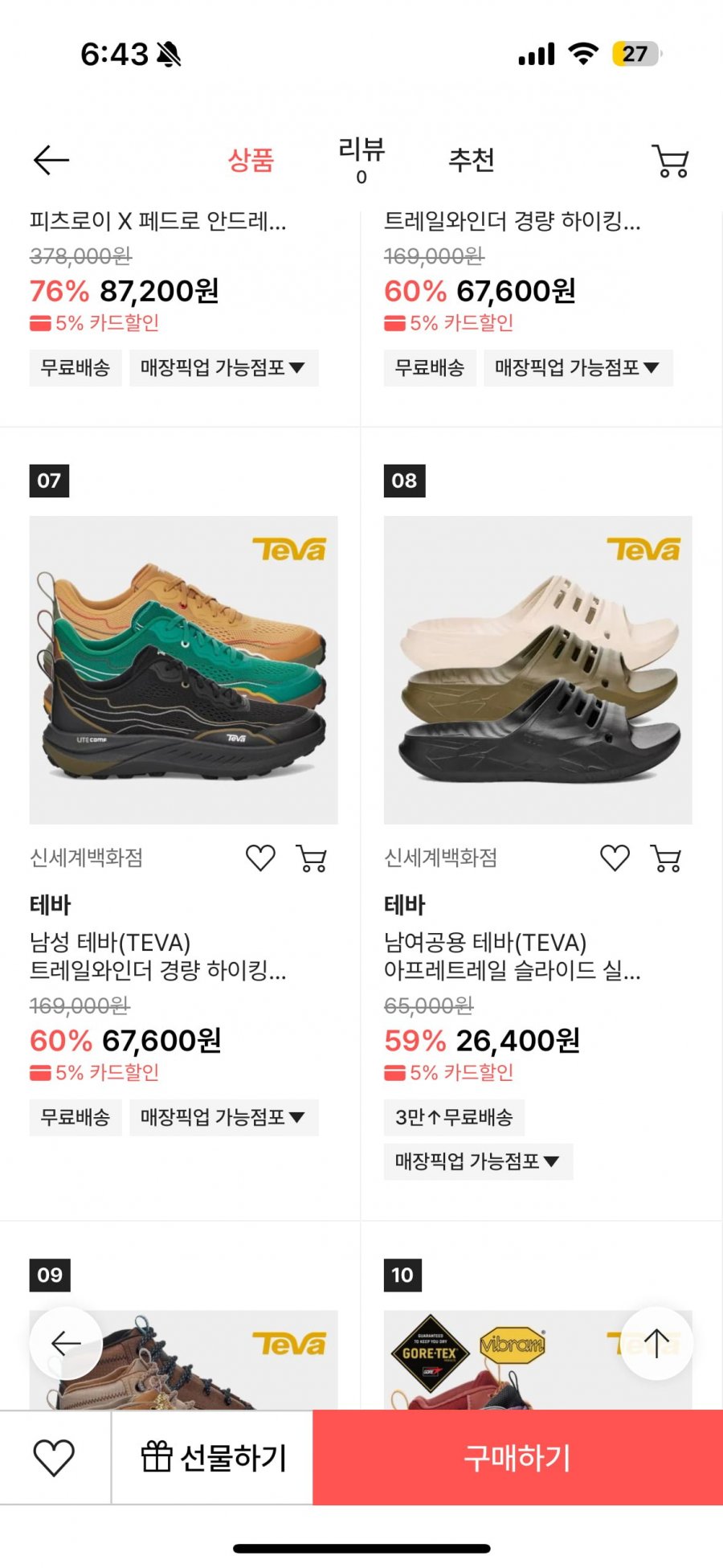Screen dimensions: 723x1568
Task: Open Teva slide sandal product 08 image
Action: point(537,669)
